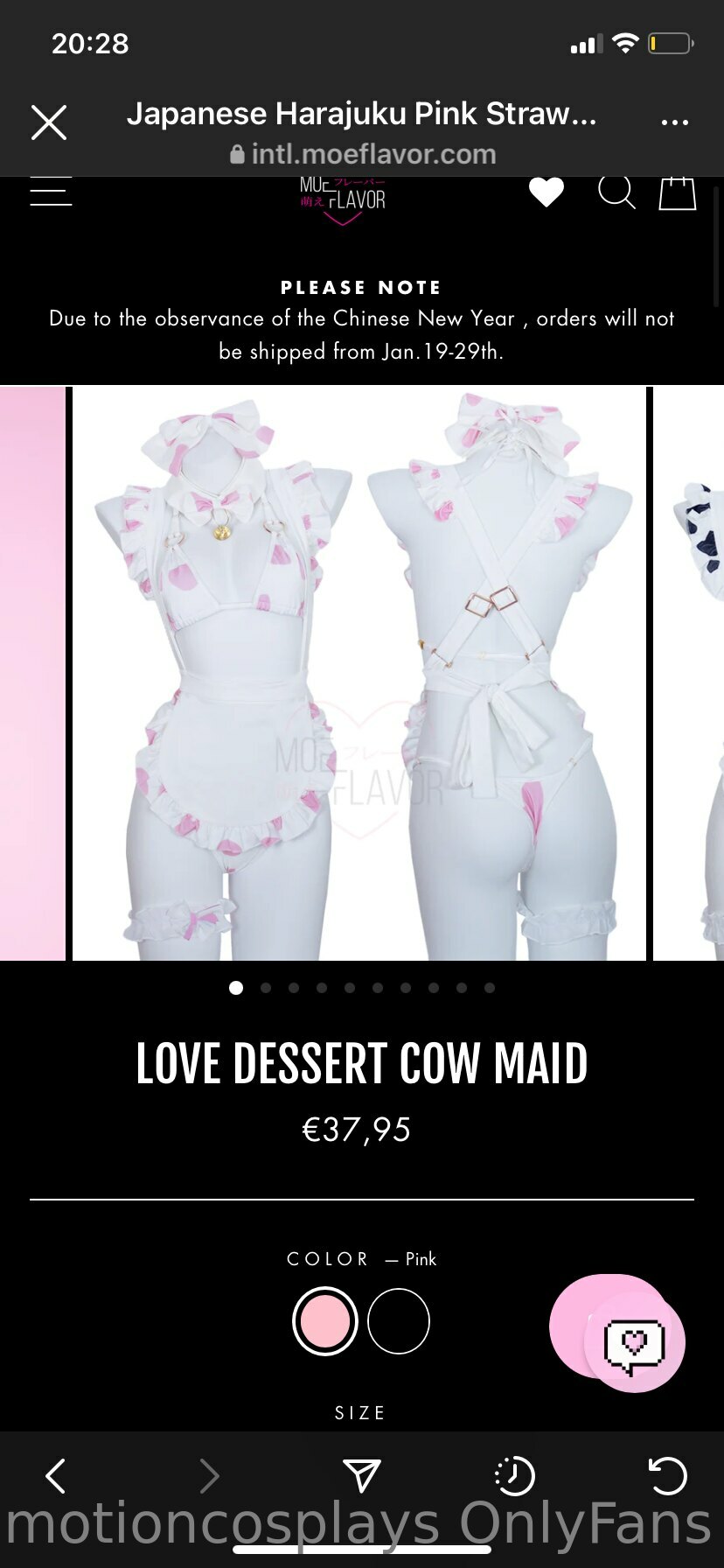This screenshot has width=724, height=1568.
Task: Close the in-app browser window
Action: coord(49,122)
